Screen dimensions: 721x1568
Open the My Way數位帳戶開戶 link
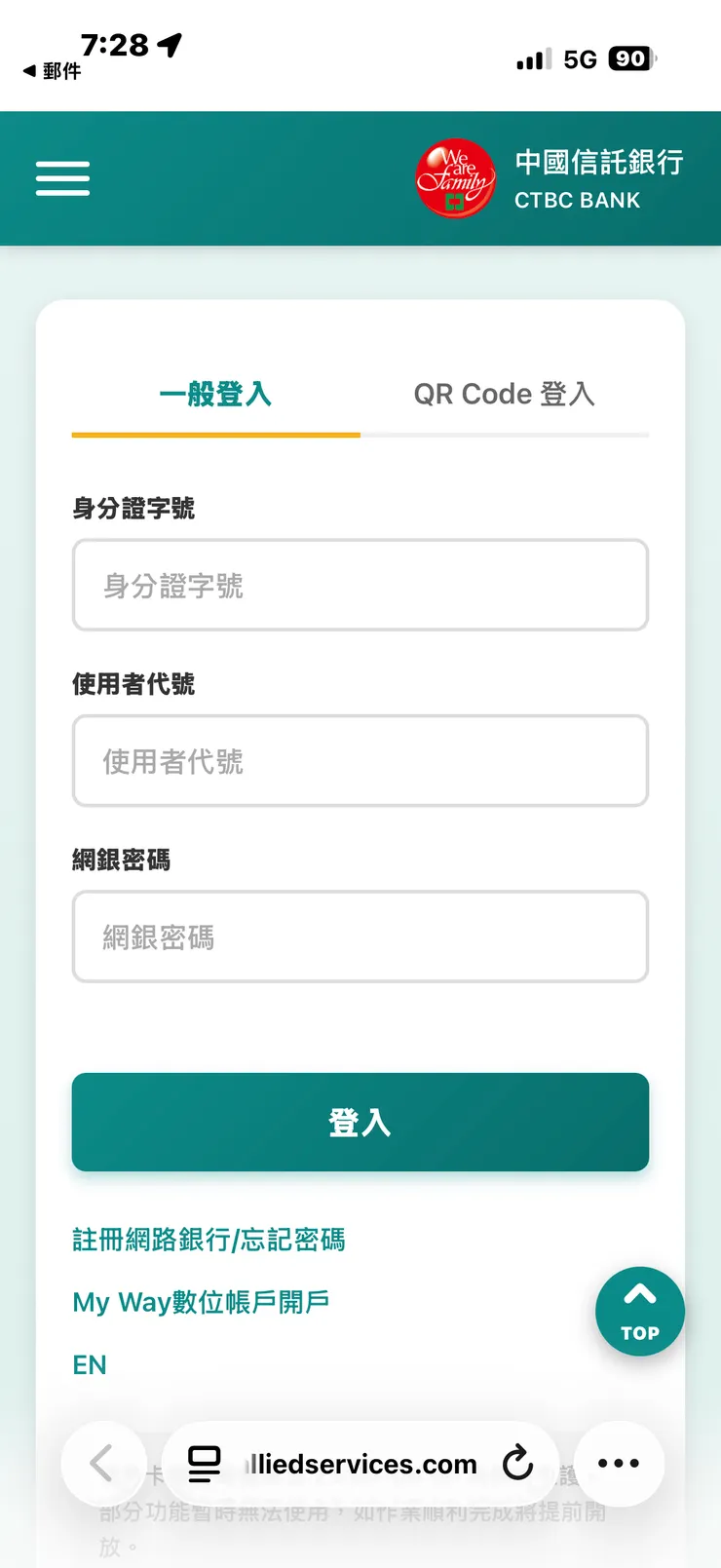(x=201, y=1301)
